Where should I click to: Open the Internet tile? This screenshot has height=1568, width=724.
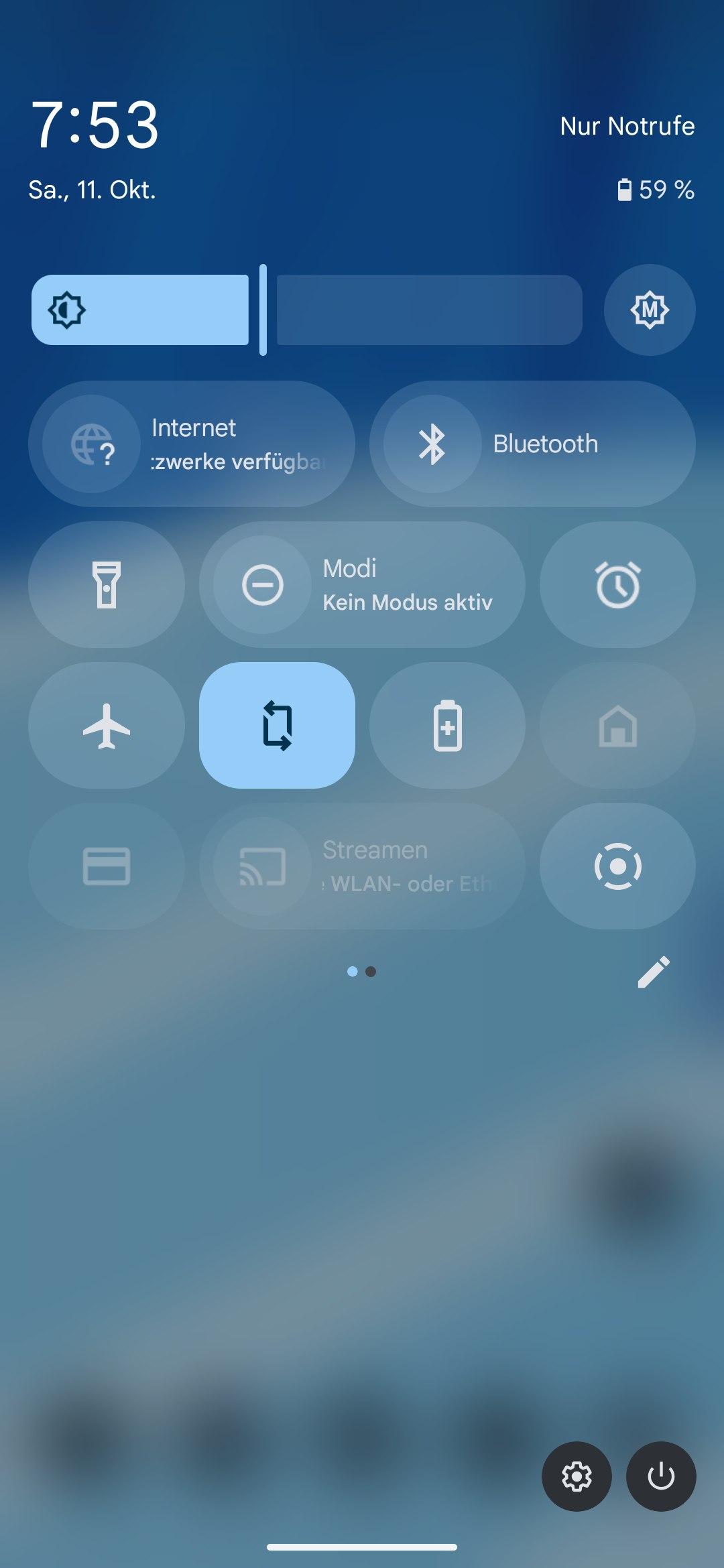[191, 444]
